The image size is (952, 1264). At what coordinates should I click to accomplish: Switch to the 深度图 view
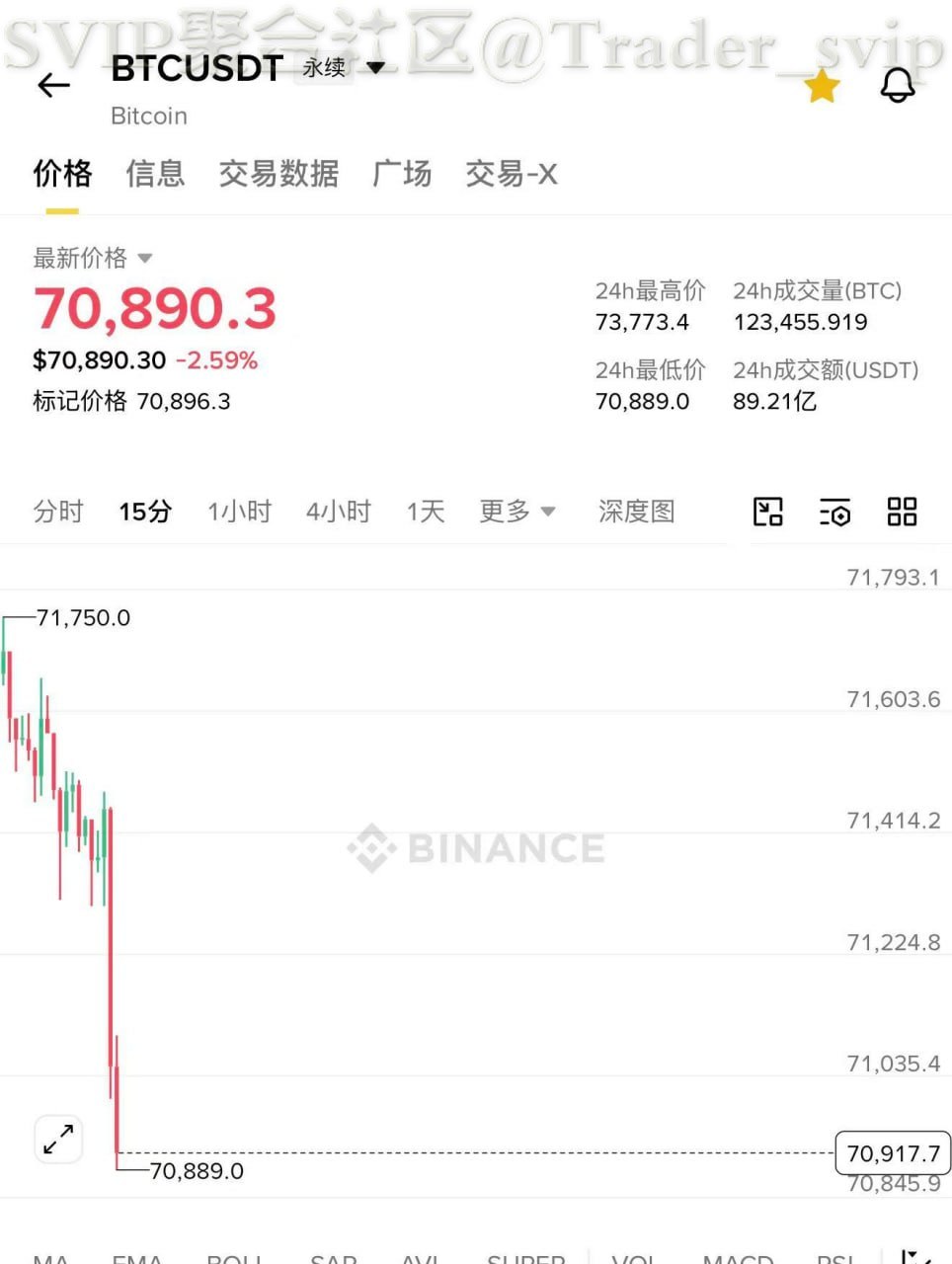pyautogui.click(x=637, y=512)
